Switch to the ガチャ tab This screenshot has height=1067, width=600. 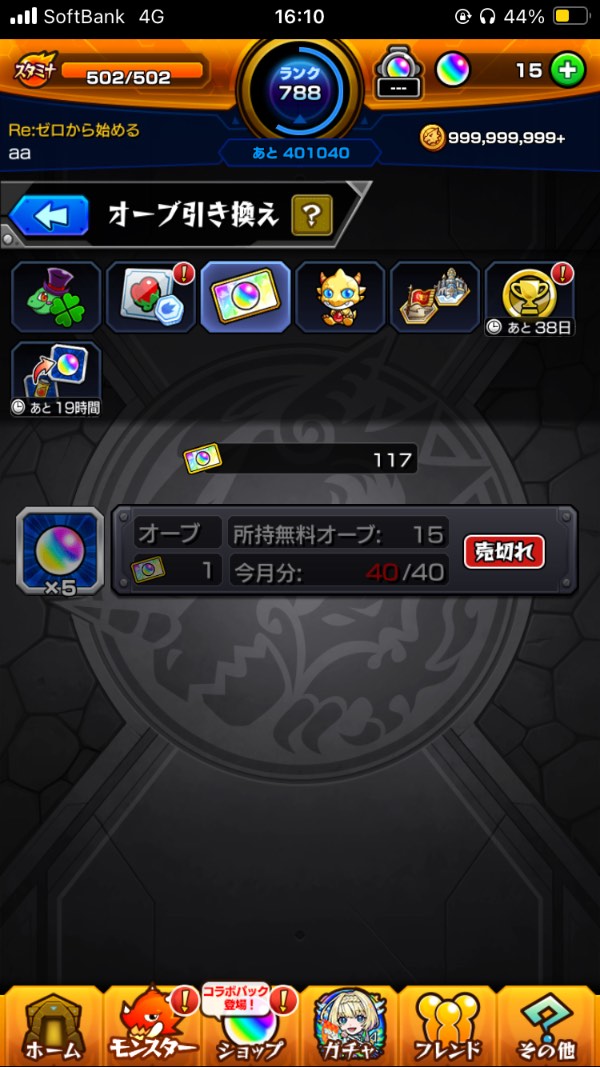click(x=350, y=1025)
